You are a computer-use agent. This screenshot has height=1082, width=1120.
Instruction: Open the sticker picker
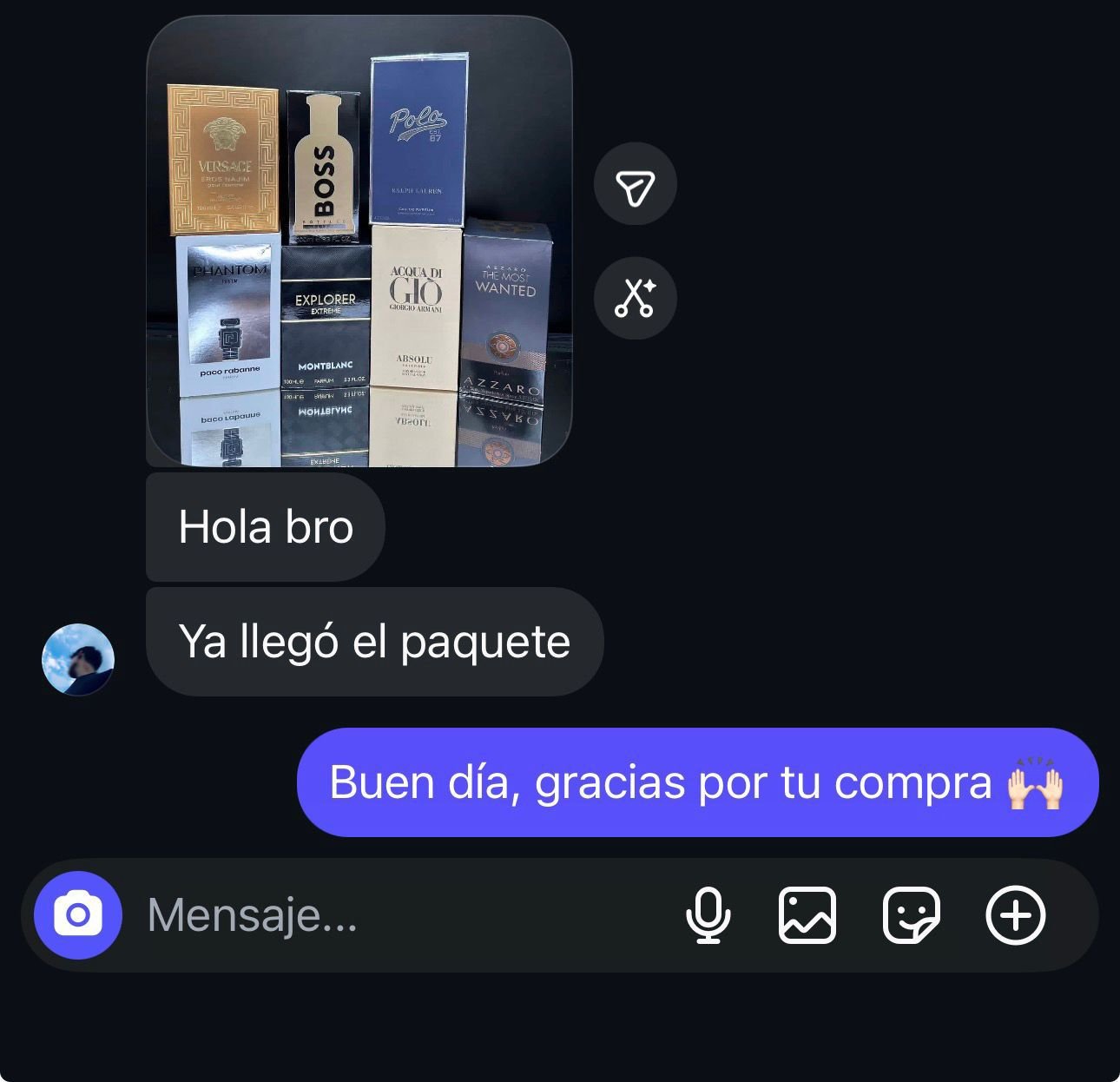click(x=911, y=915)
